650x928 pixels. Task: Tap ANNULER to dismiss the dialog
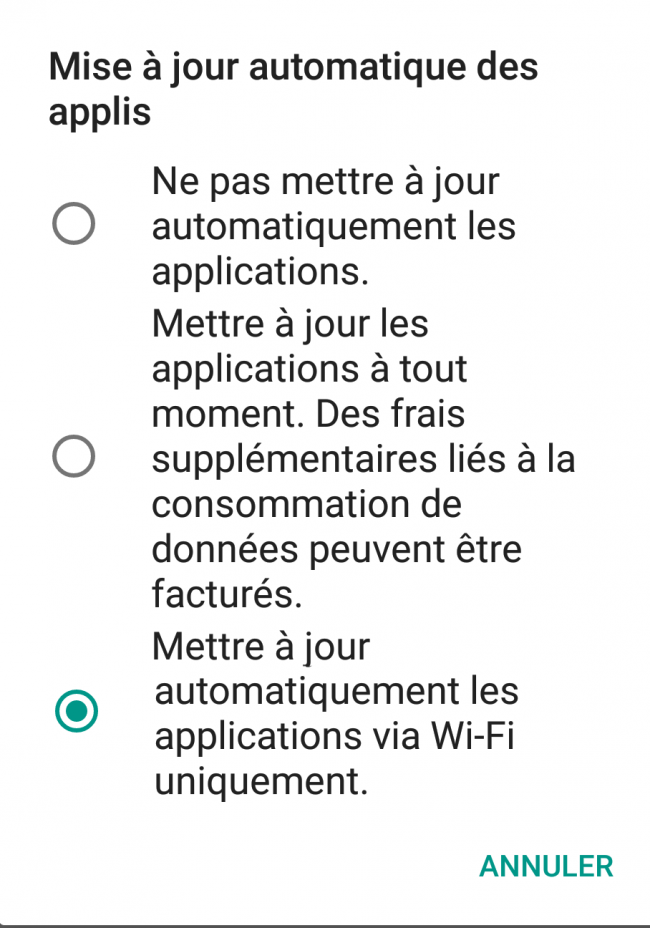pyautogui.click(x=546, y=866)
